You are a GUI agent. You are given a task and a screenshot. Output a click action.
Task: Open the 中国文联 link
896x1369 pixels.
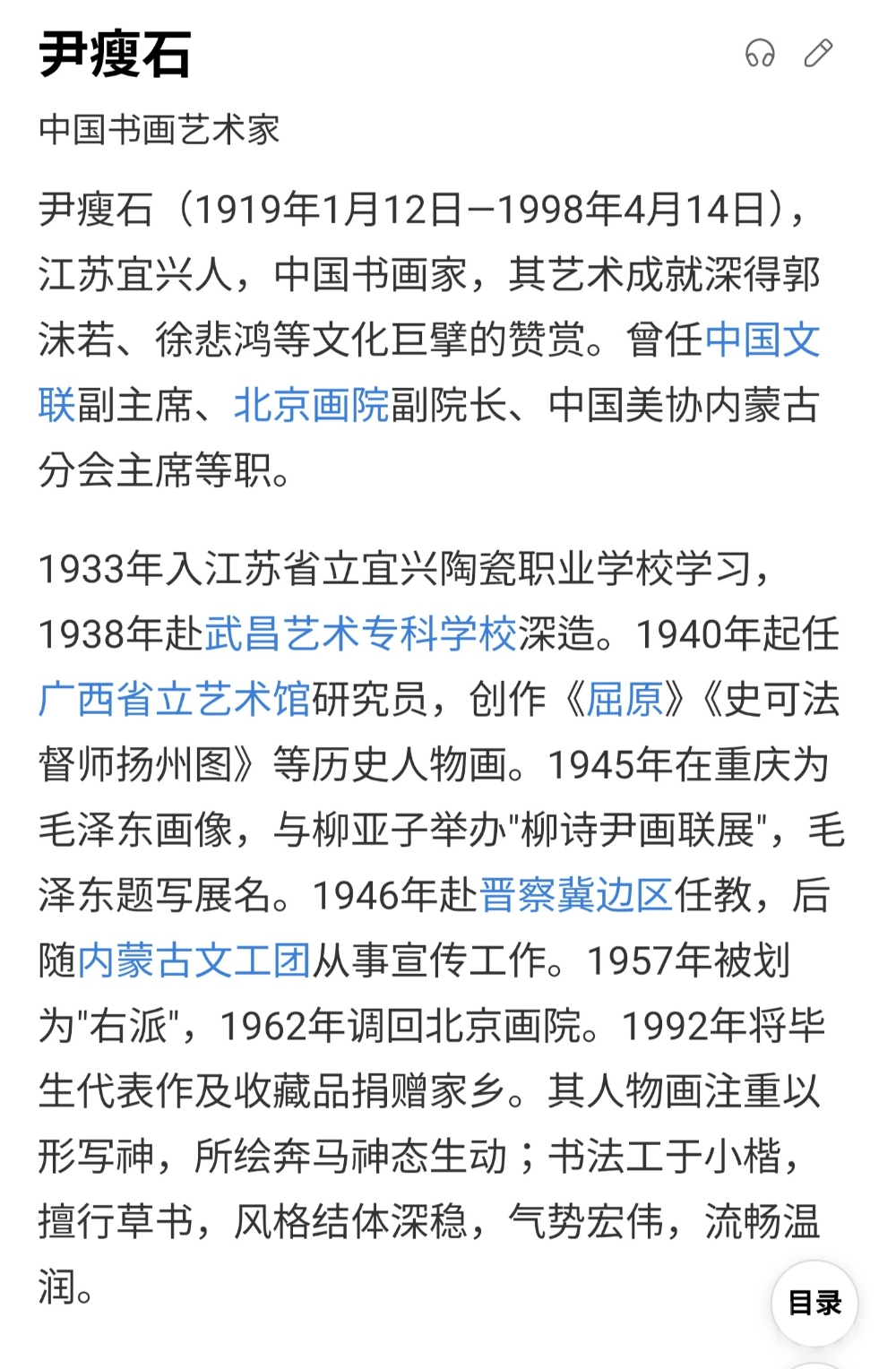click(x=762, y=340)
